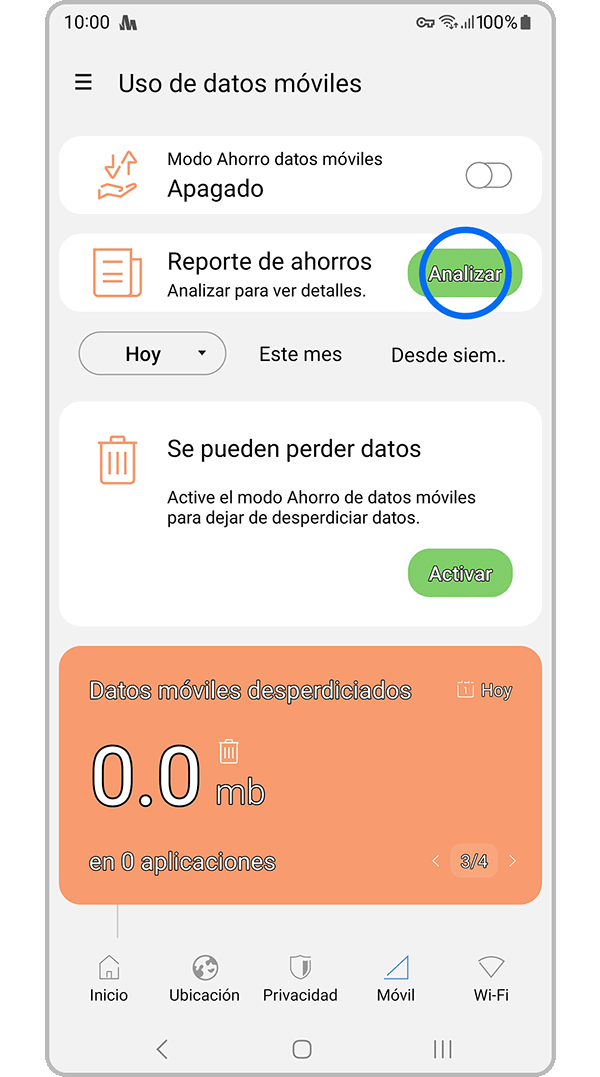Select the Desde siempre period
The height and width of the screenshot is (1077, 600).
[448, 355]
